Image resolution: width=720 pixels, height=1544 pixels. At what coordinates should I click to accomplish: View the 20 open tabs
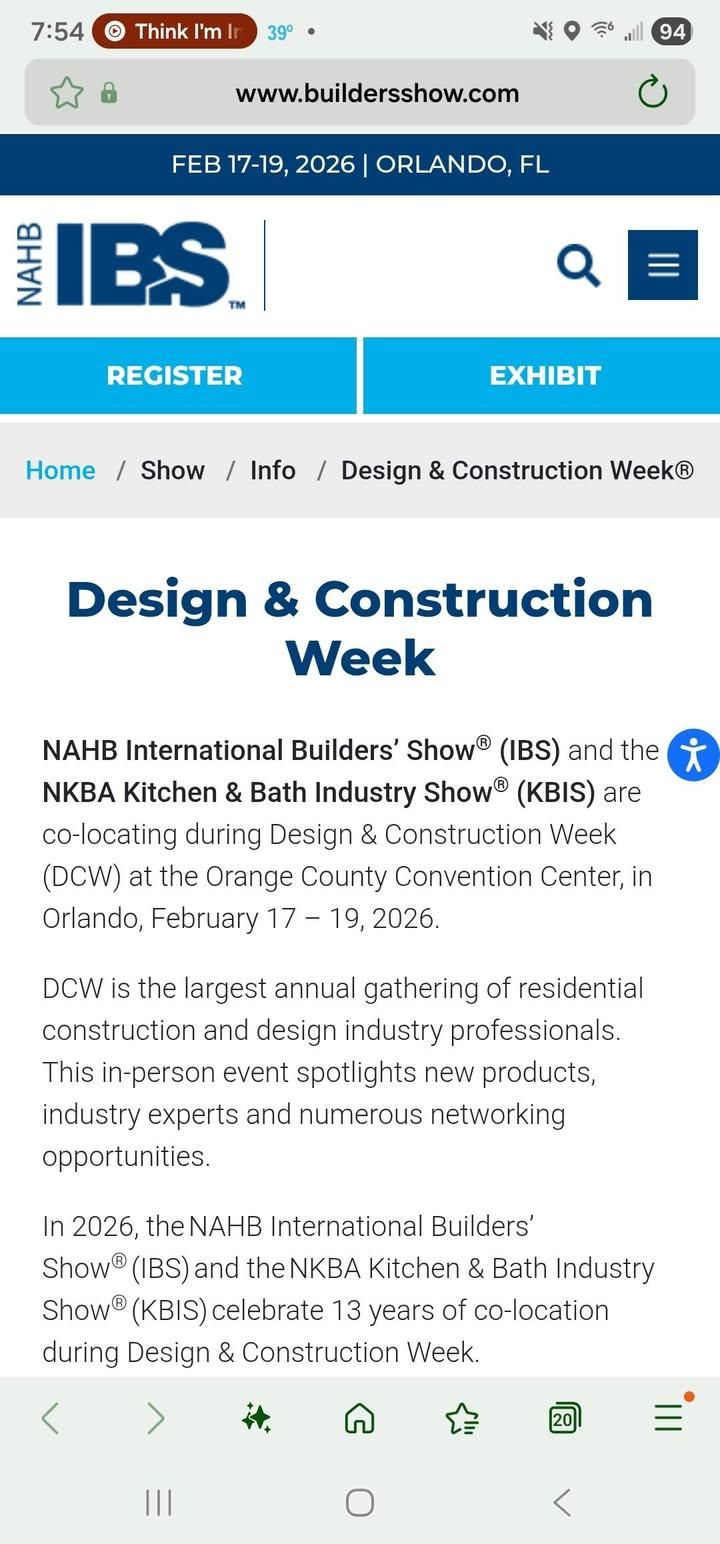pyautogui.click(x=564, y=1417)
